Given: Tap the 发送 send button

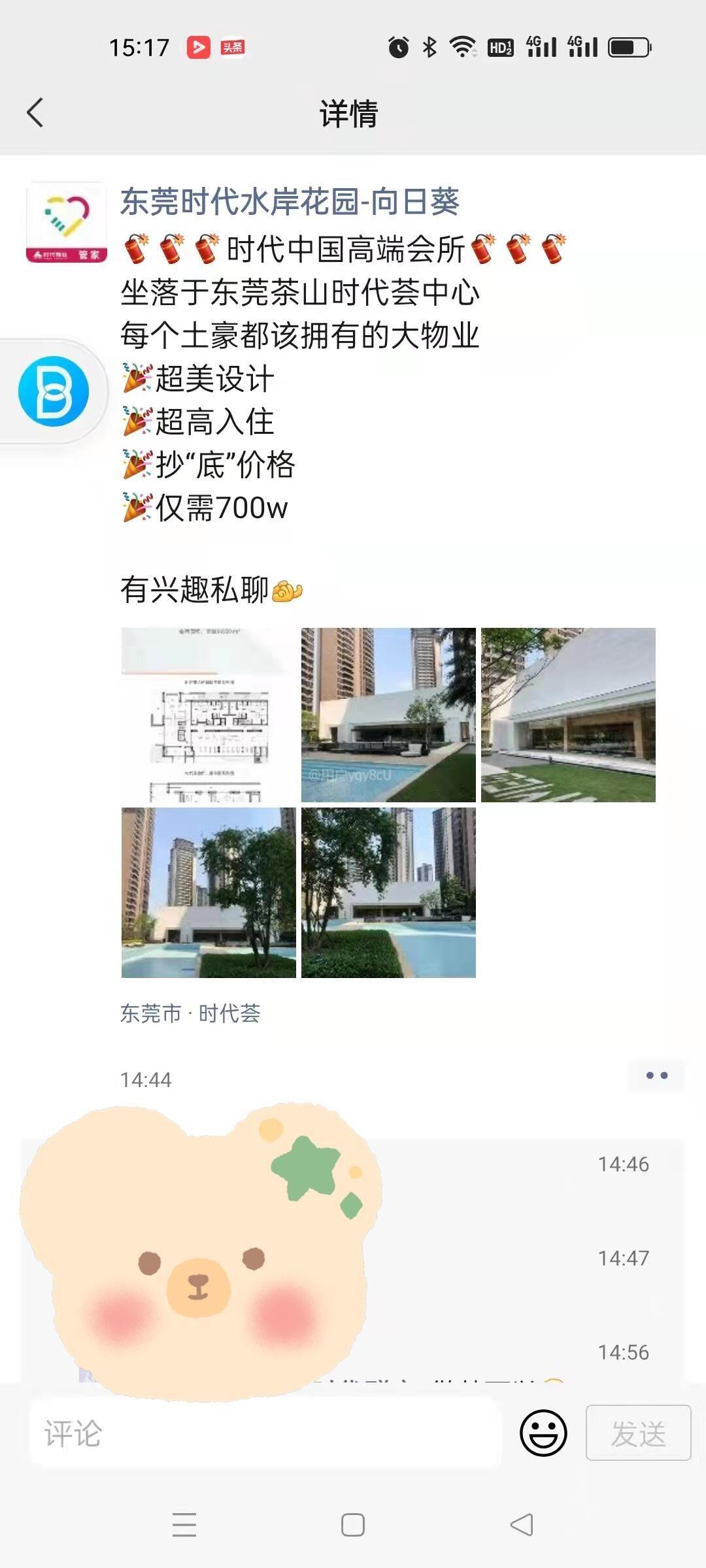Looking at the screenshot, I should pyautogui.click(x=638, y=1433).
